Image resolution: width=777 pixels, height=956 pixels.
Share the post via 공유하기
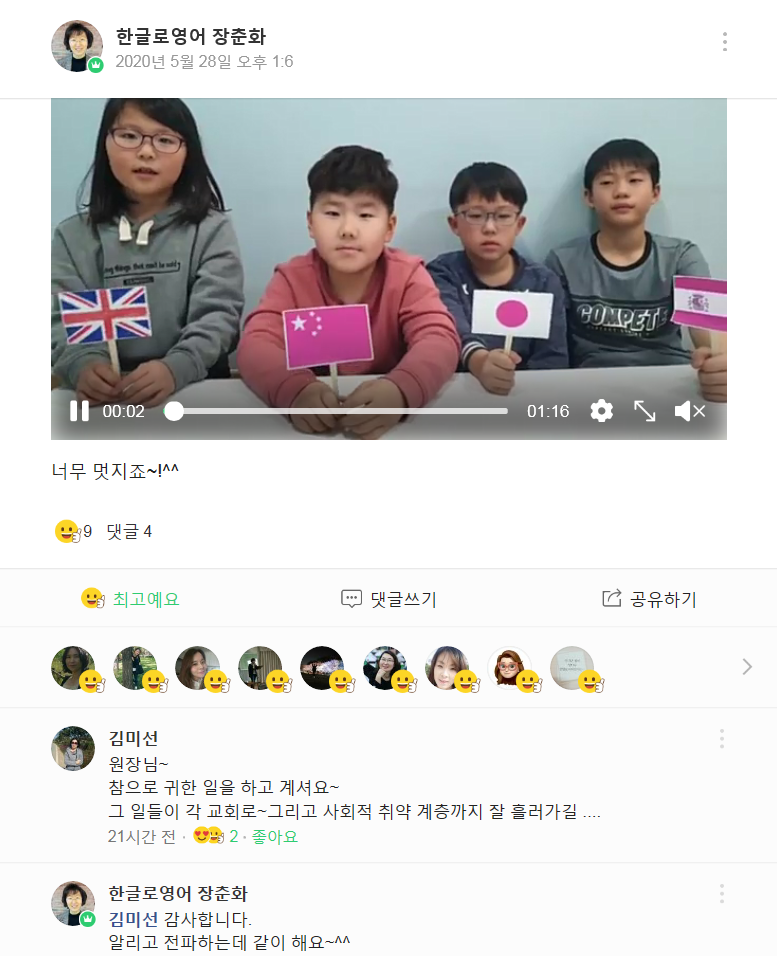click(649, 599)
